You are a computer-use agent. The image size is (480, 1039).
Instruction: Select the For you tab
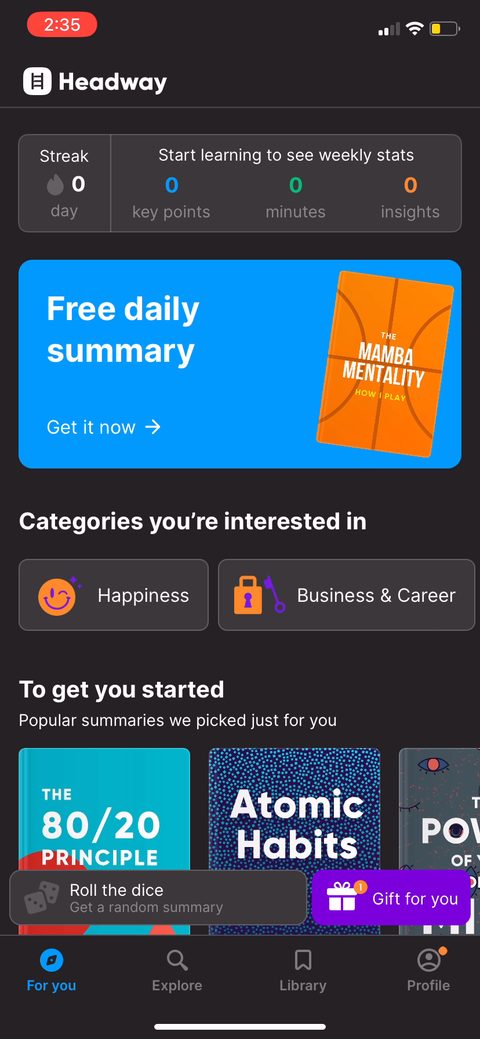51,971
